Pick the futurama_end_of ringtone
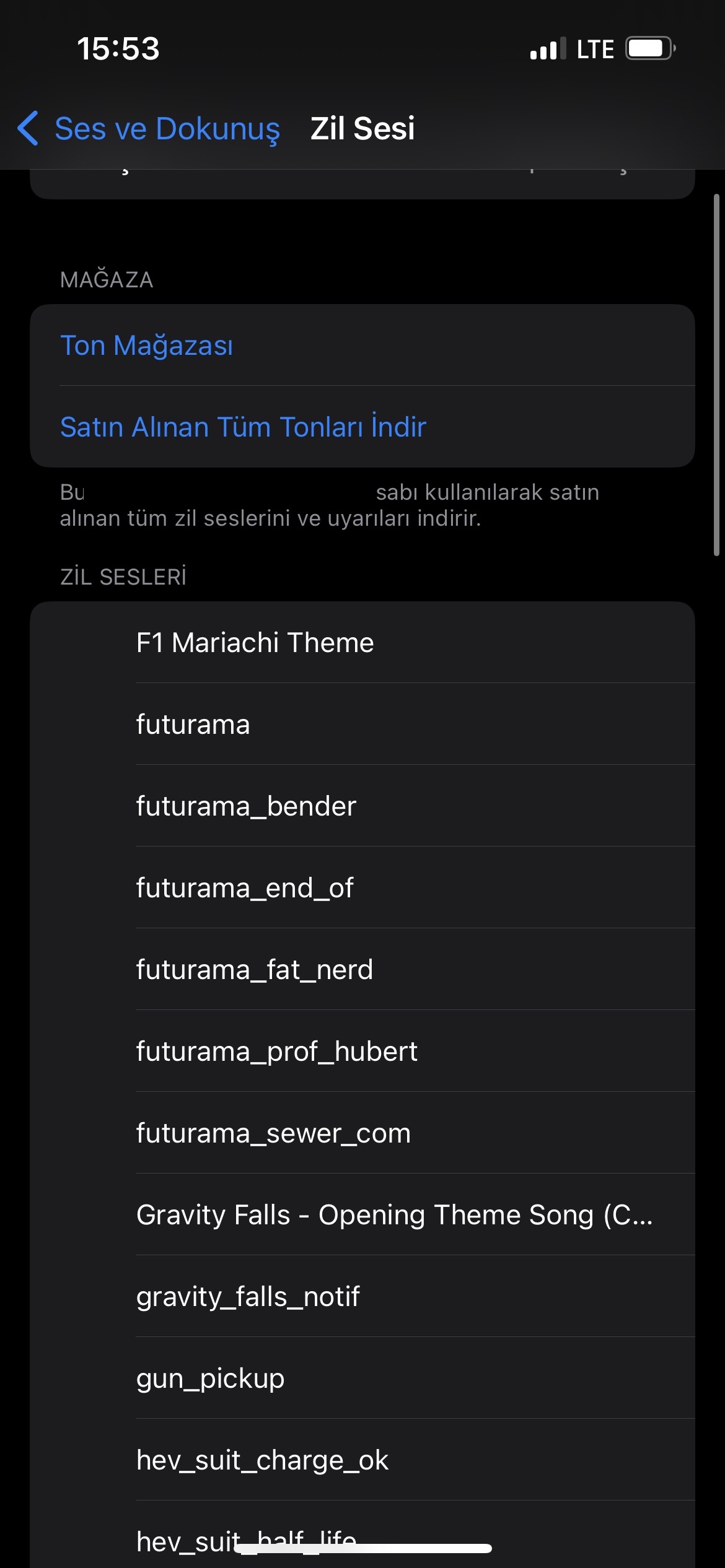The height and width of the screenshot is (1568, 725). (x=362, y=887)
